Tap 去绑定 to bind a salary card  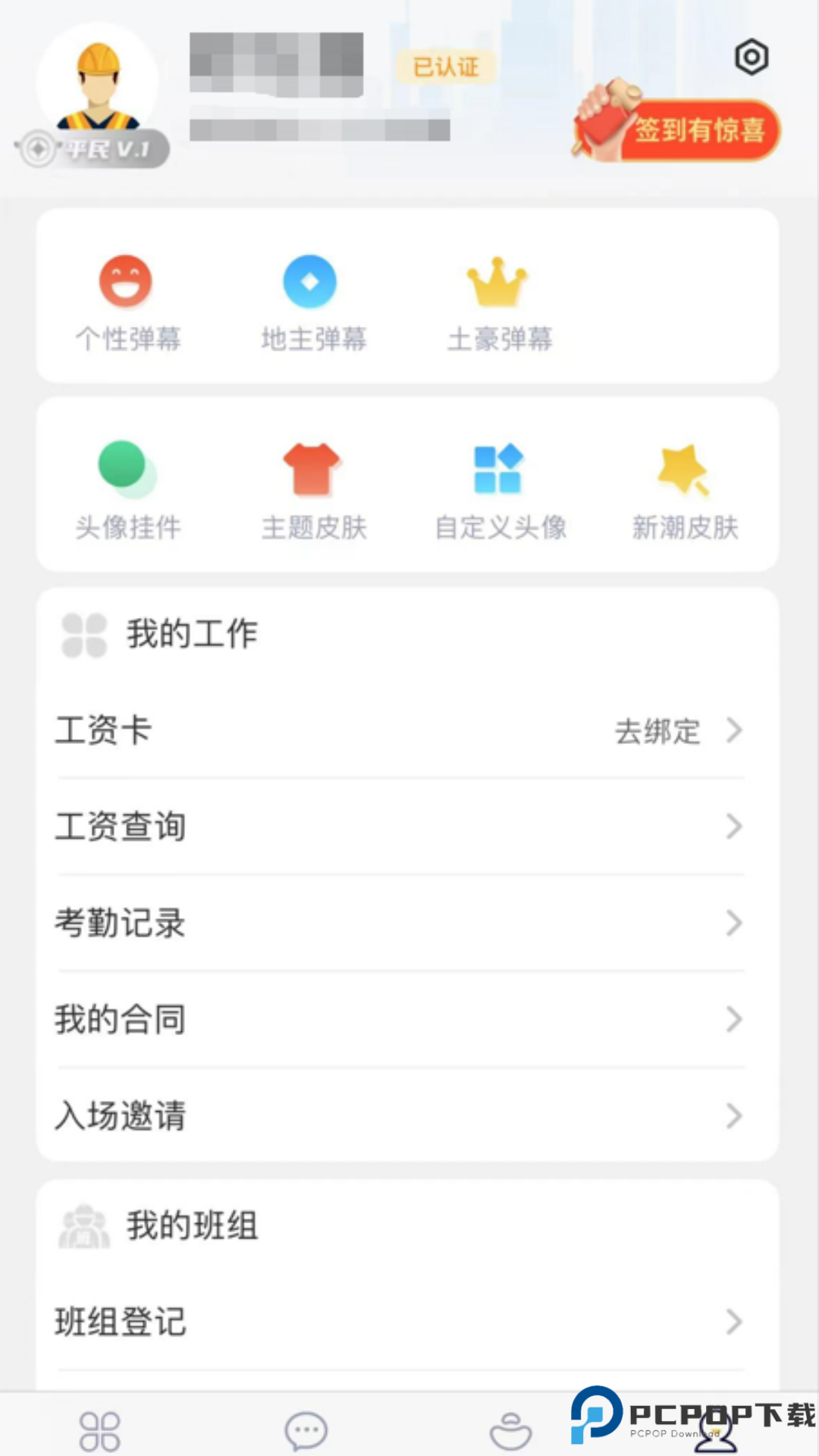[658, 731]
